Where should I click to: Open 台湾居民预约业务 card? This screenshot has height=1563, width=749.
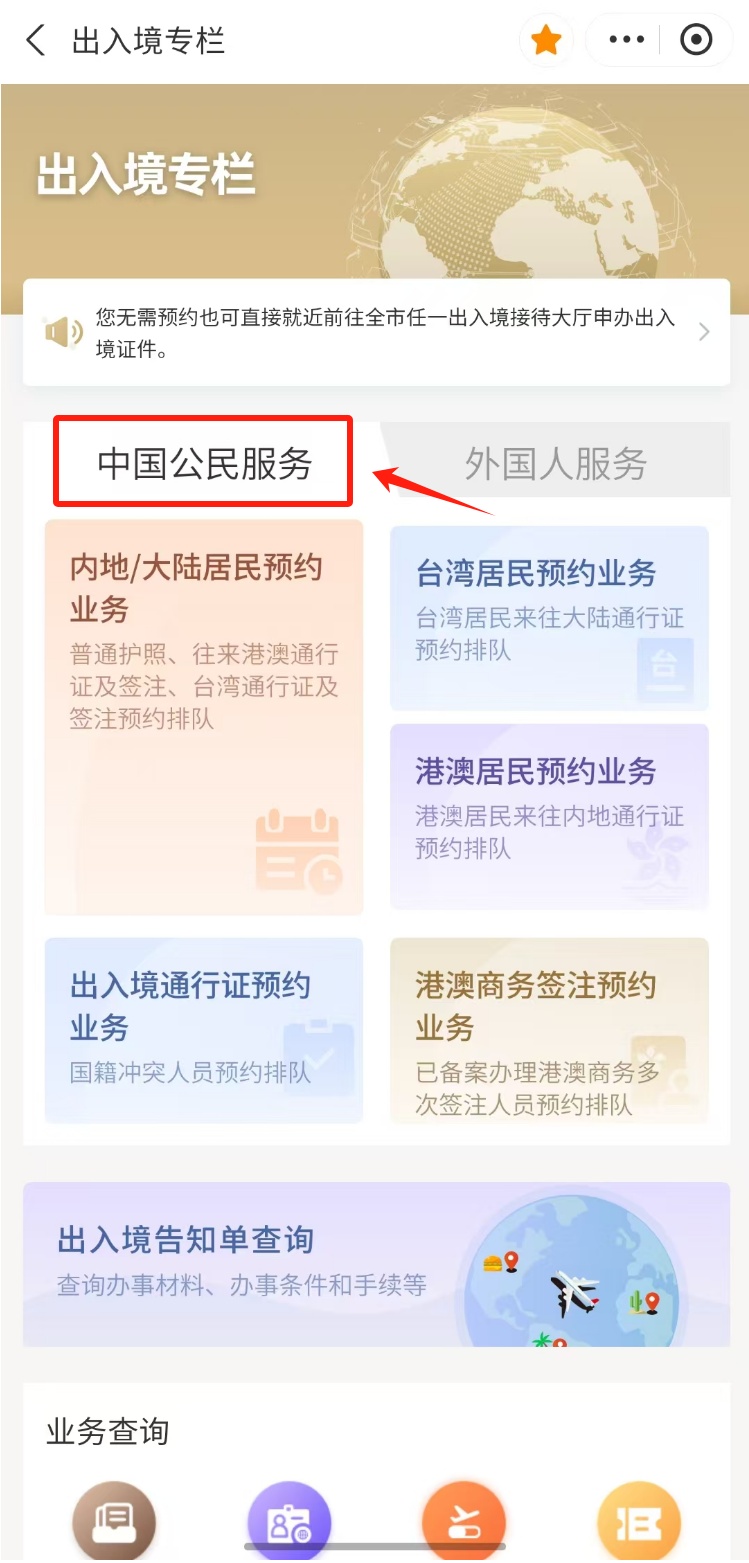(549, 617)
